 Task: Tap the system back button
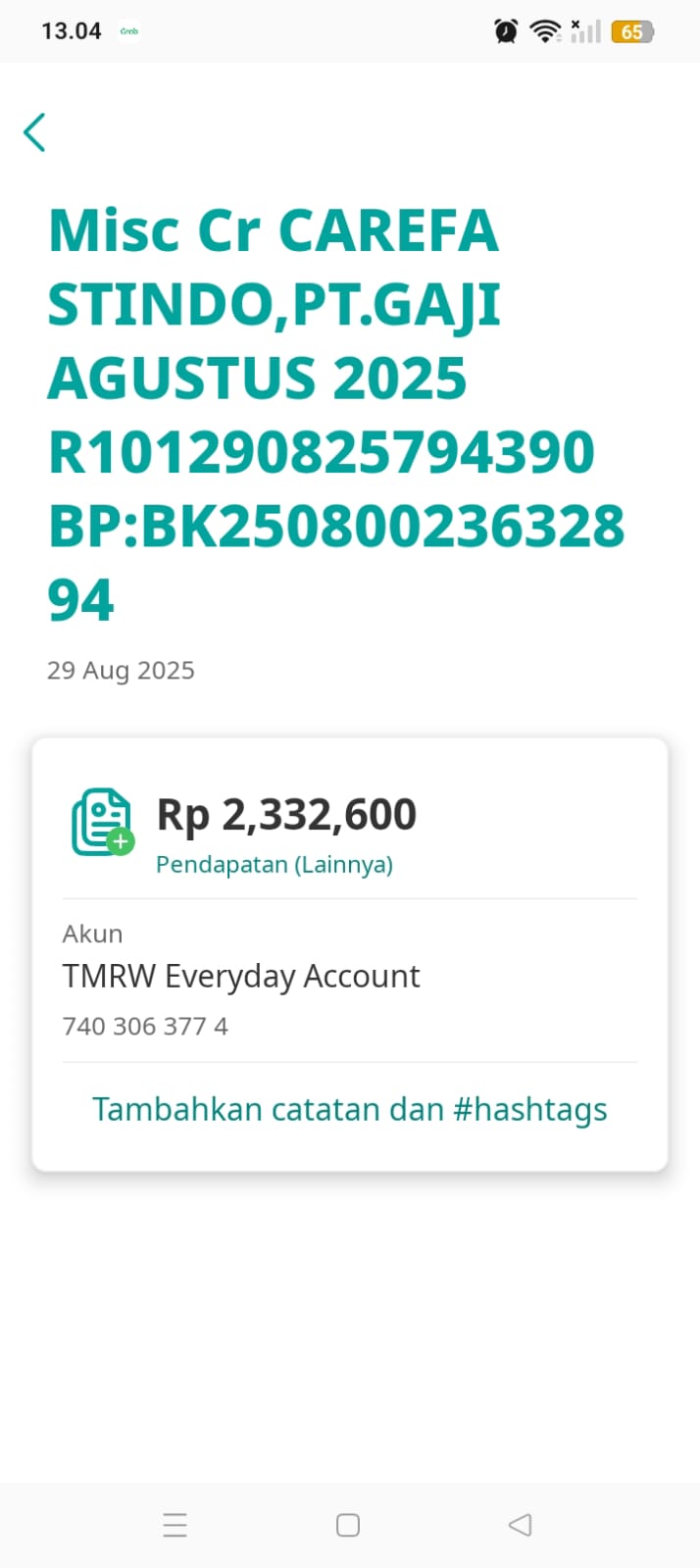point(521,1525)
